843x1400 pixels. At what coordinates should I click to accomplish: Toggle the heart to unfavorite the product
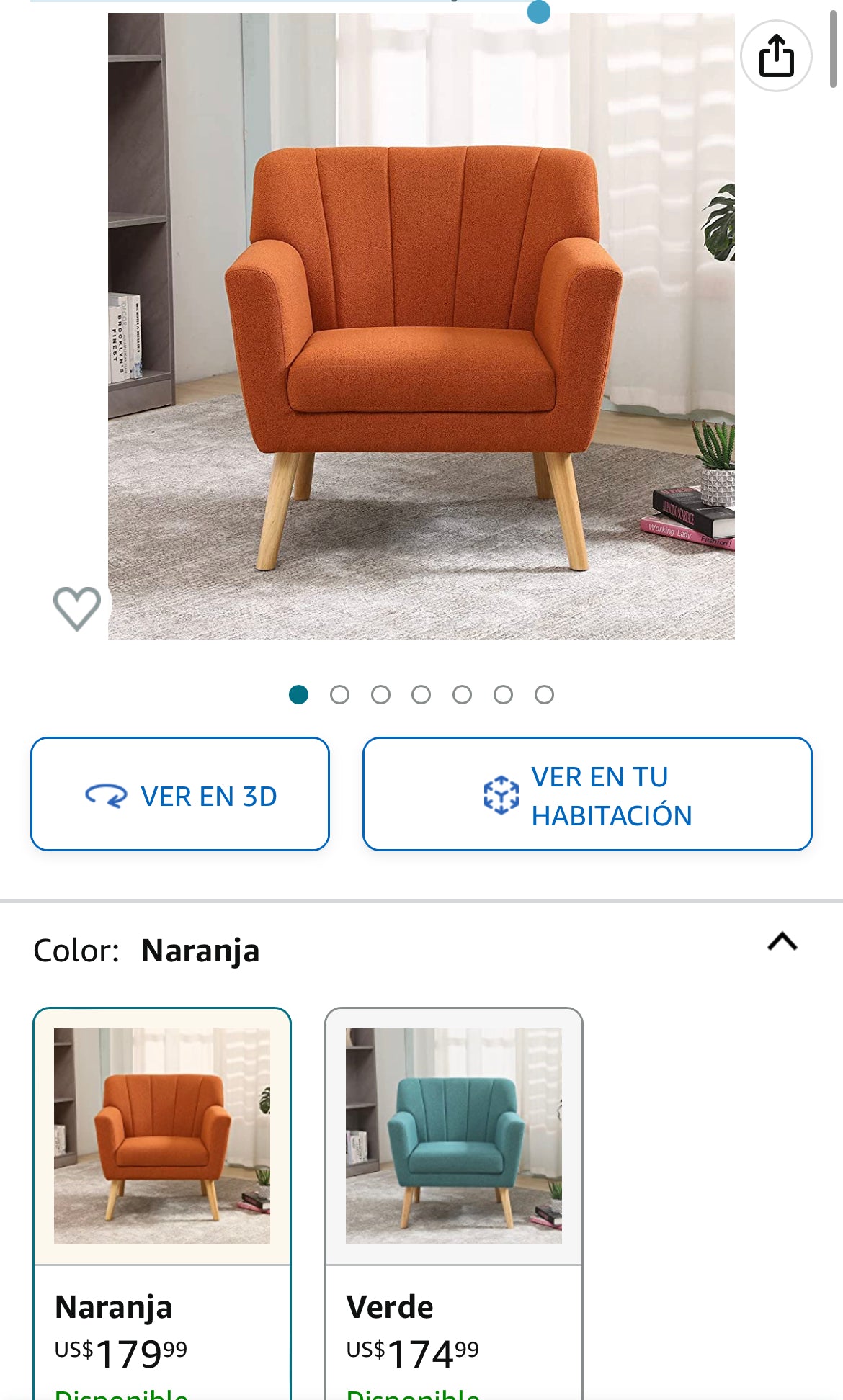coord(77,609)
